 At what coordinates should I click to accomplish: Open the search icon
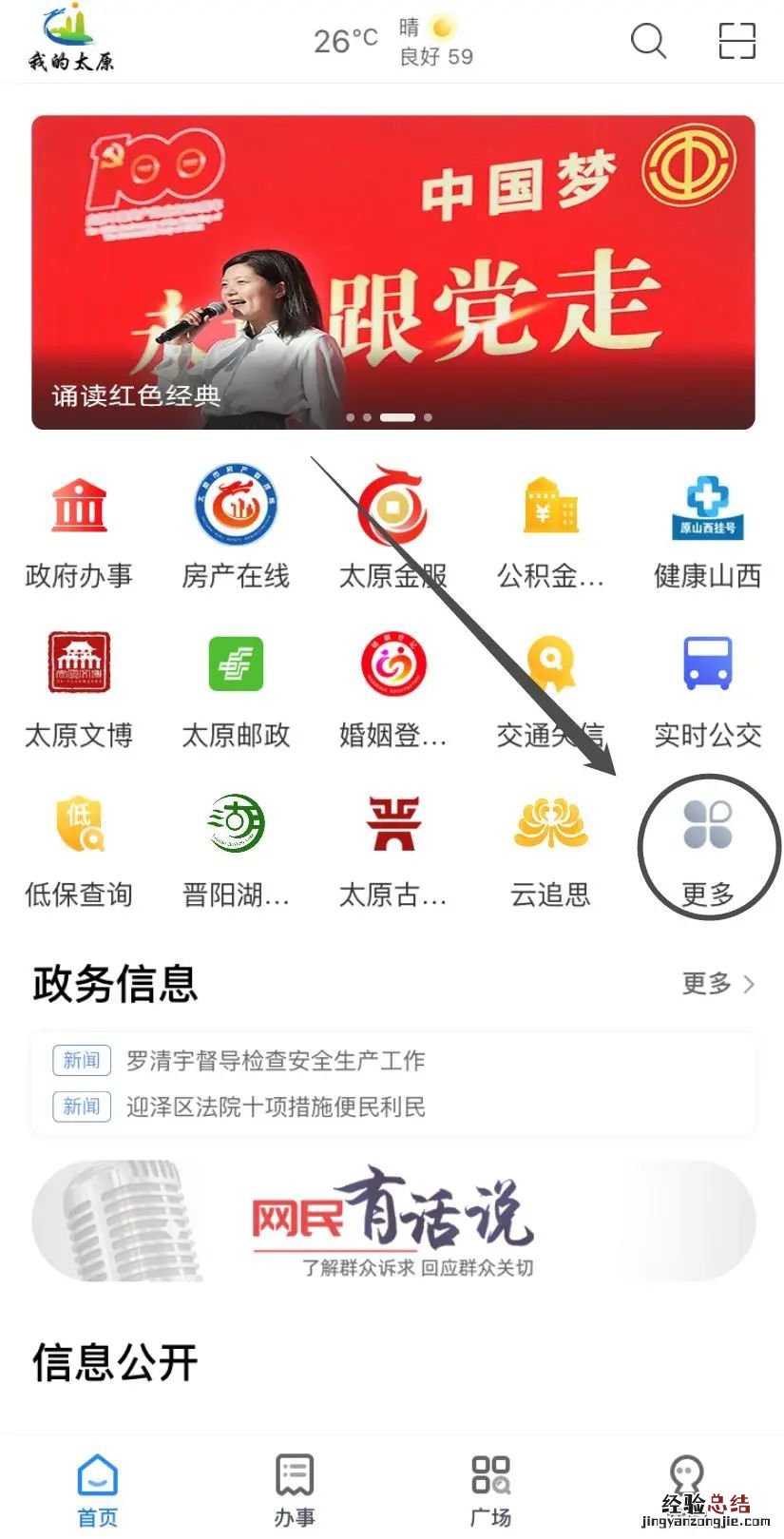tap(648, 41)
